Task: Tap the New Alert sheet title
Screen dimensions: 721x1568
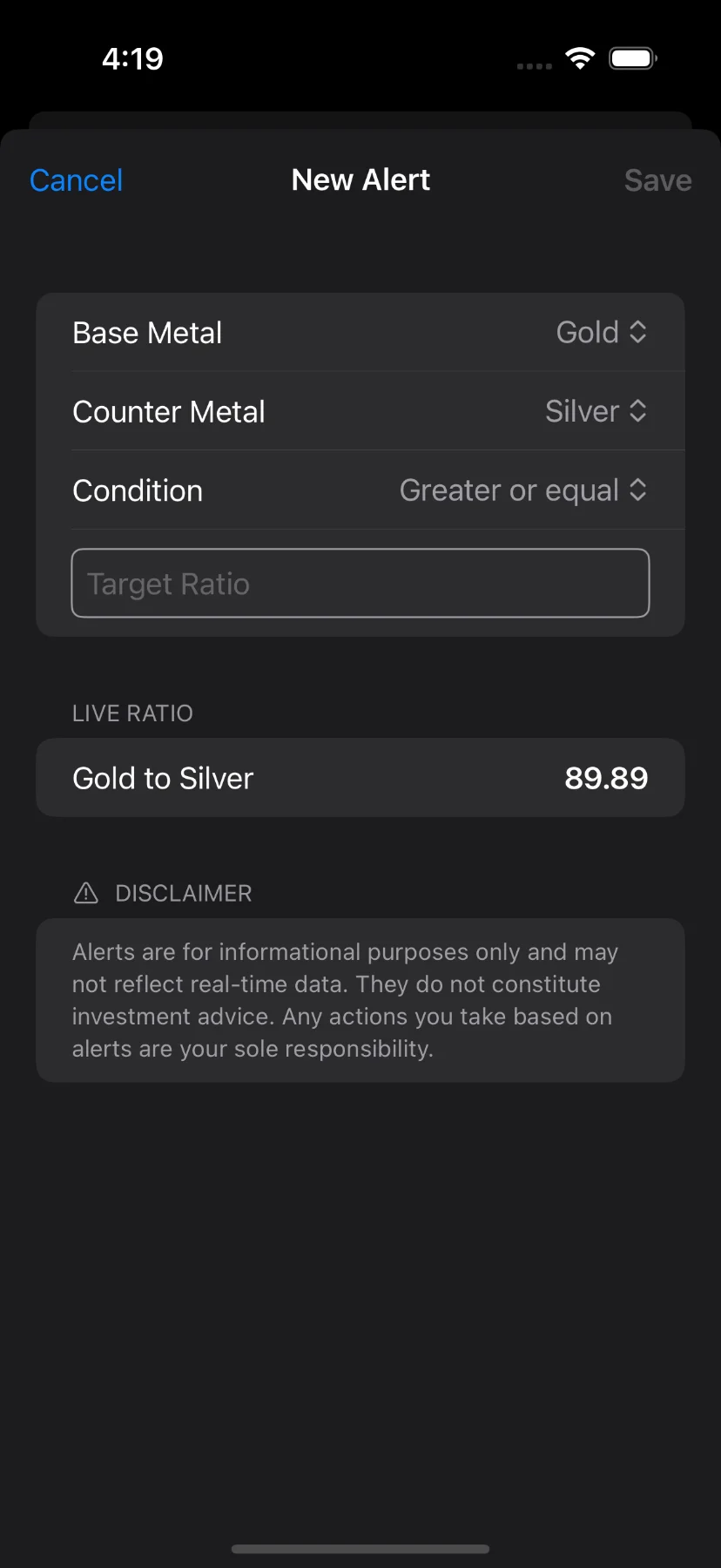Action: (360, 179)
